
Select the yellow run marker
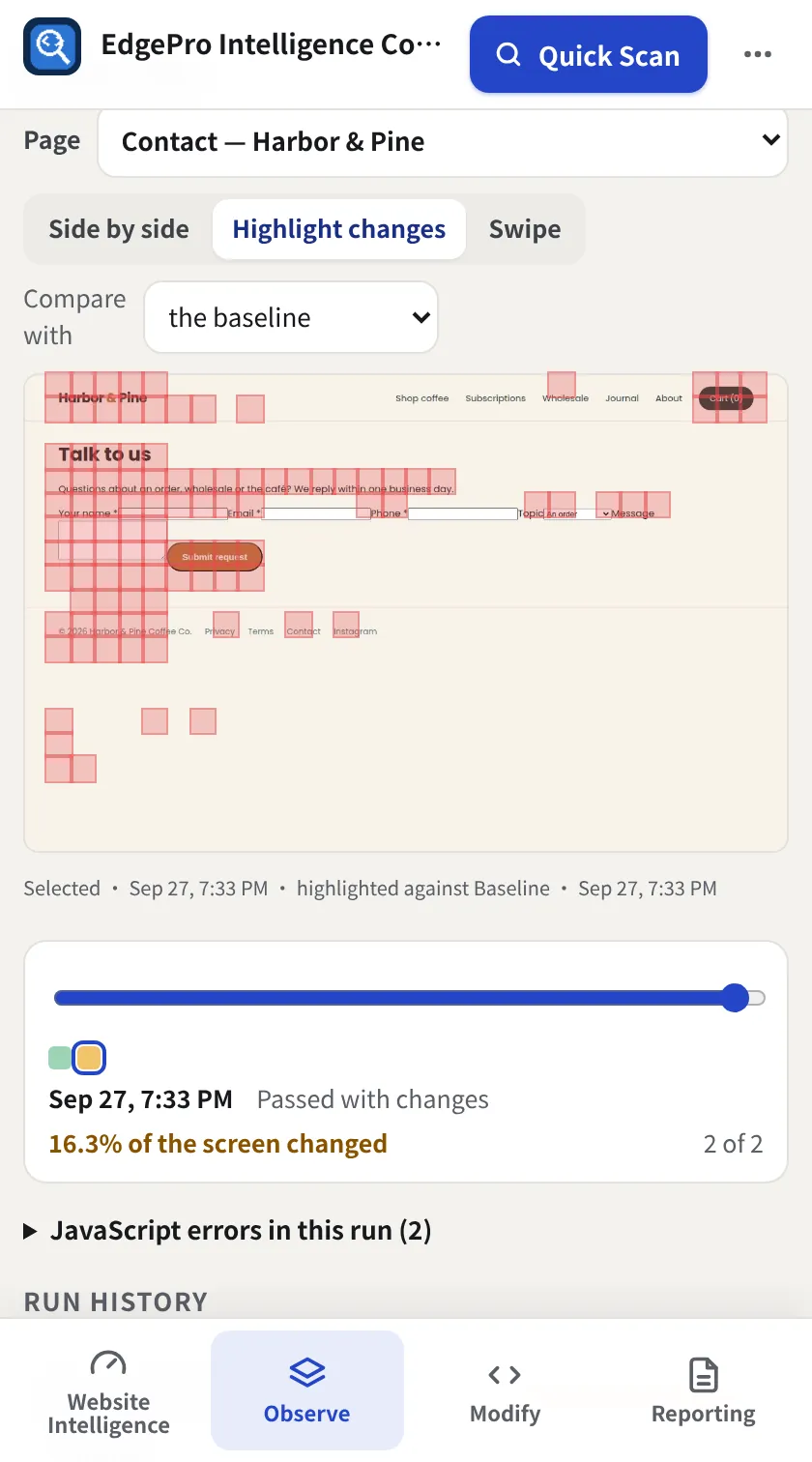(89, 1058)
